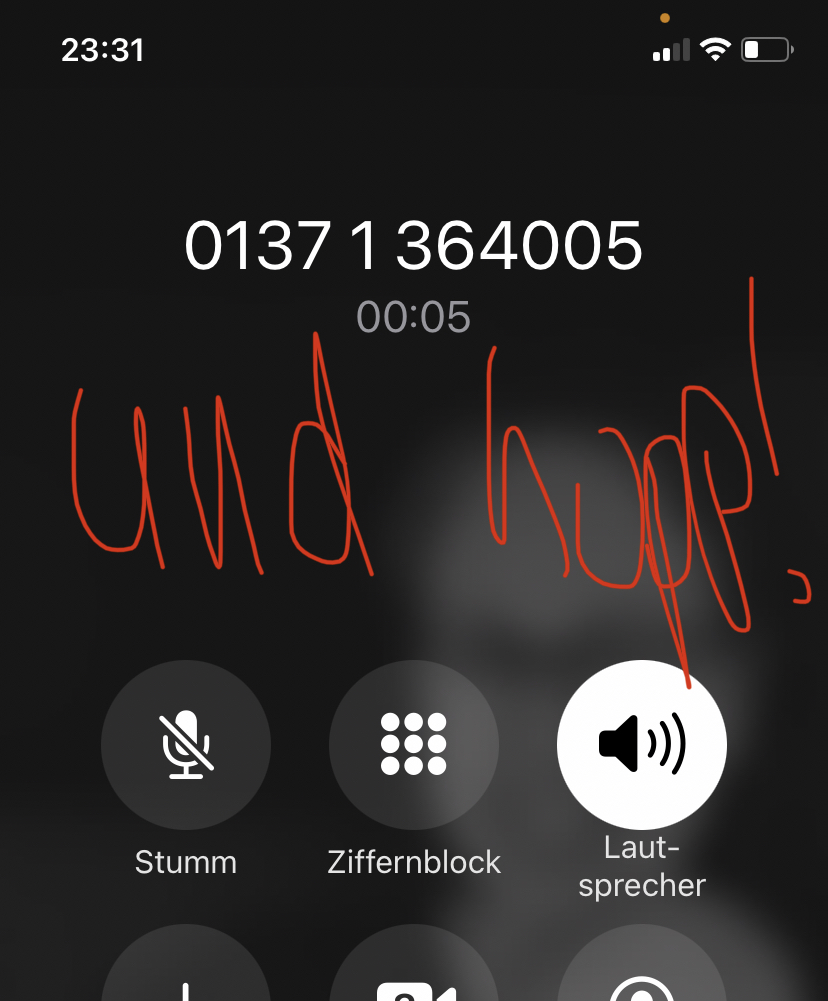The height and width of the screenshot is (1001, 828).
Task: Turn off the Lautsprecher speaker
Action: tap(641, 745)
